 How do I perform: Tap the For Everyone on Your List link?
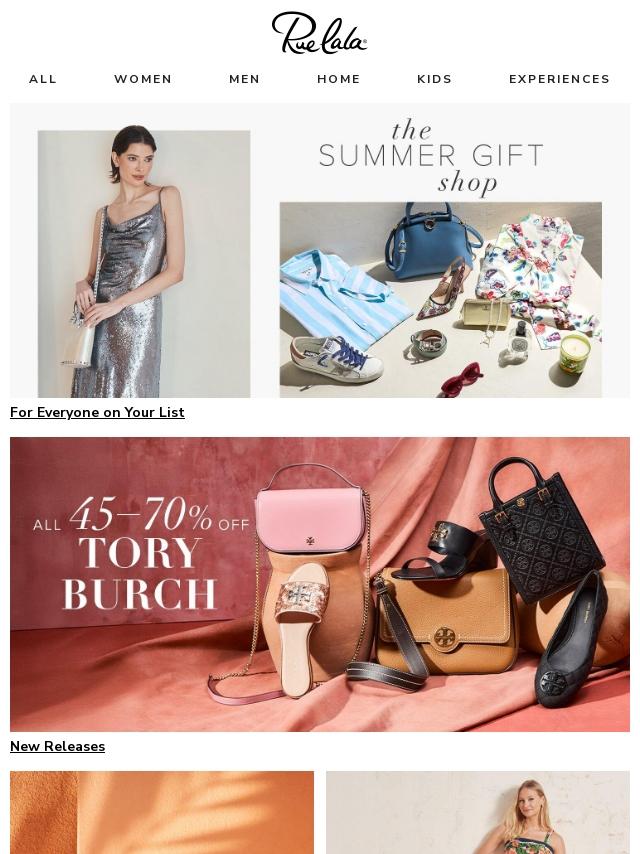[x=97, y=412]
